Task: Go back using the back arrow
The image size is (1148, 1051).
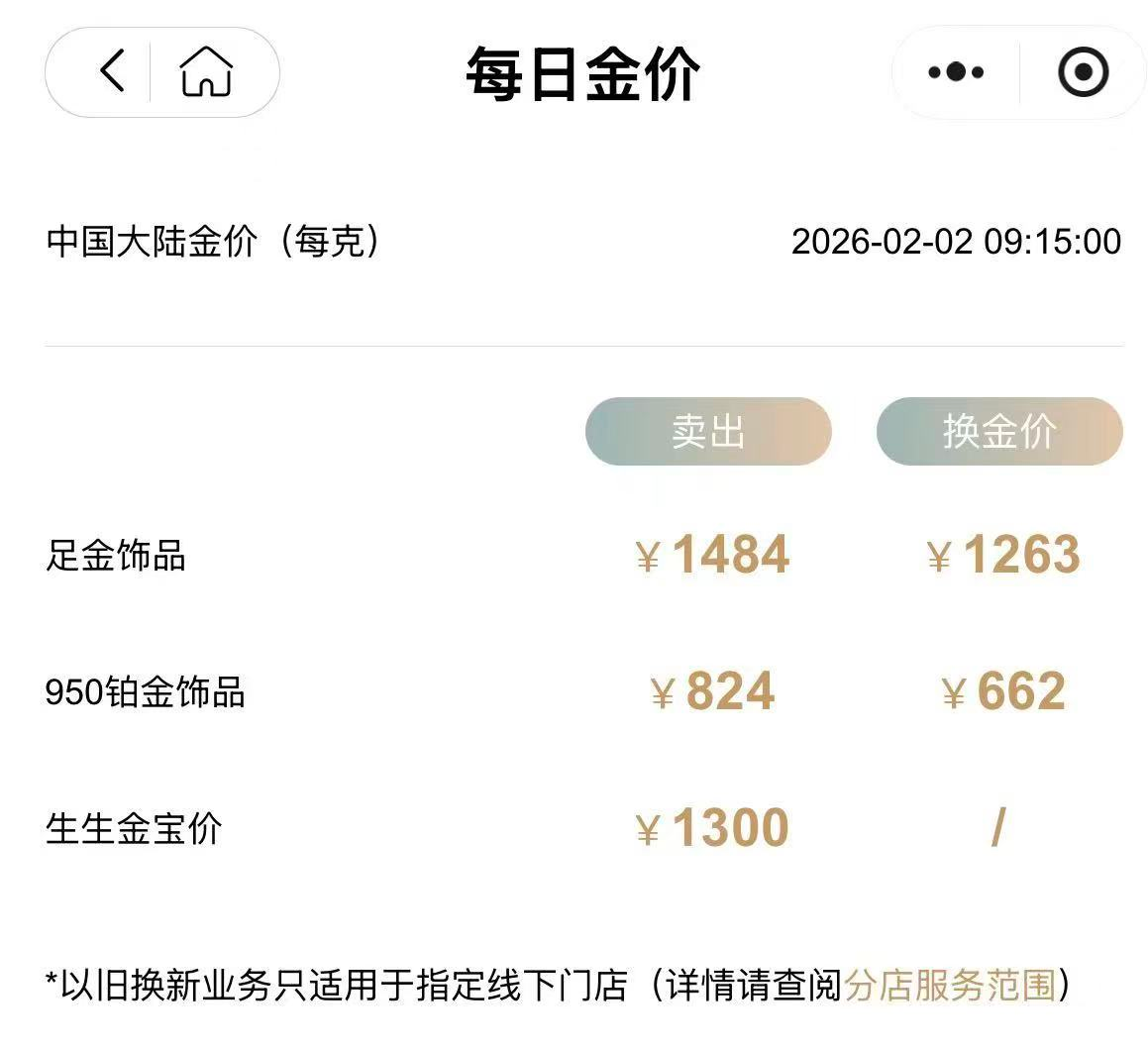Action: tap(111, 72)
